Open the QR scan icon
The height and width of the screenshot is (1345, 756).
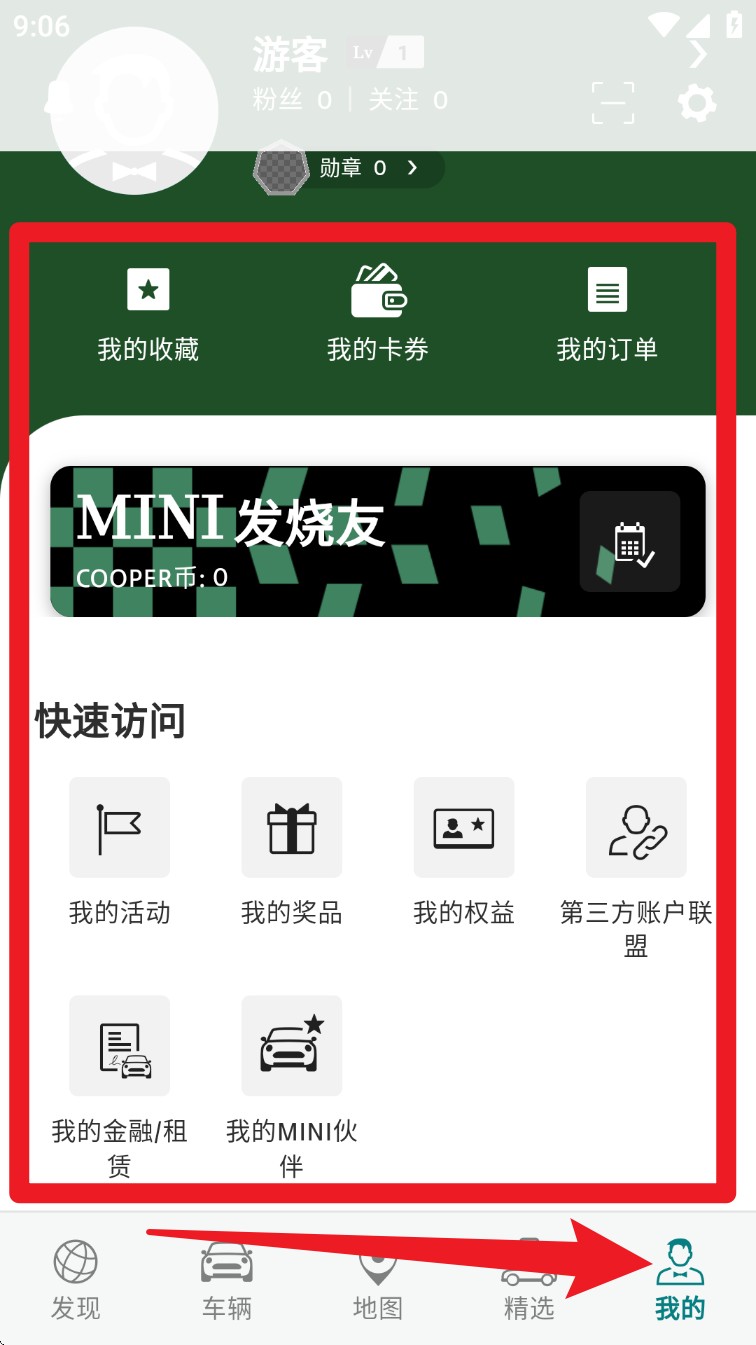pos(613,102)
